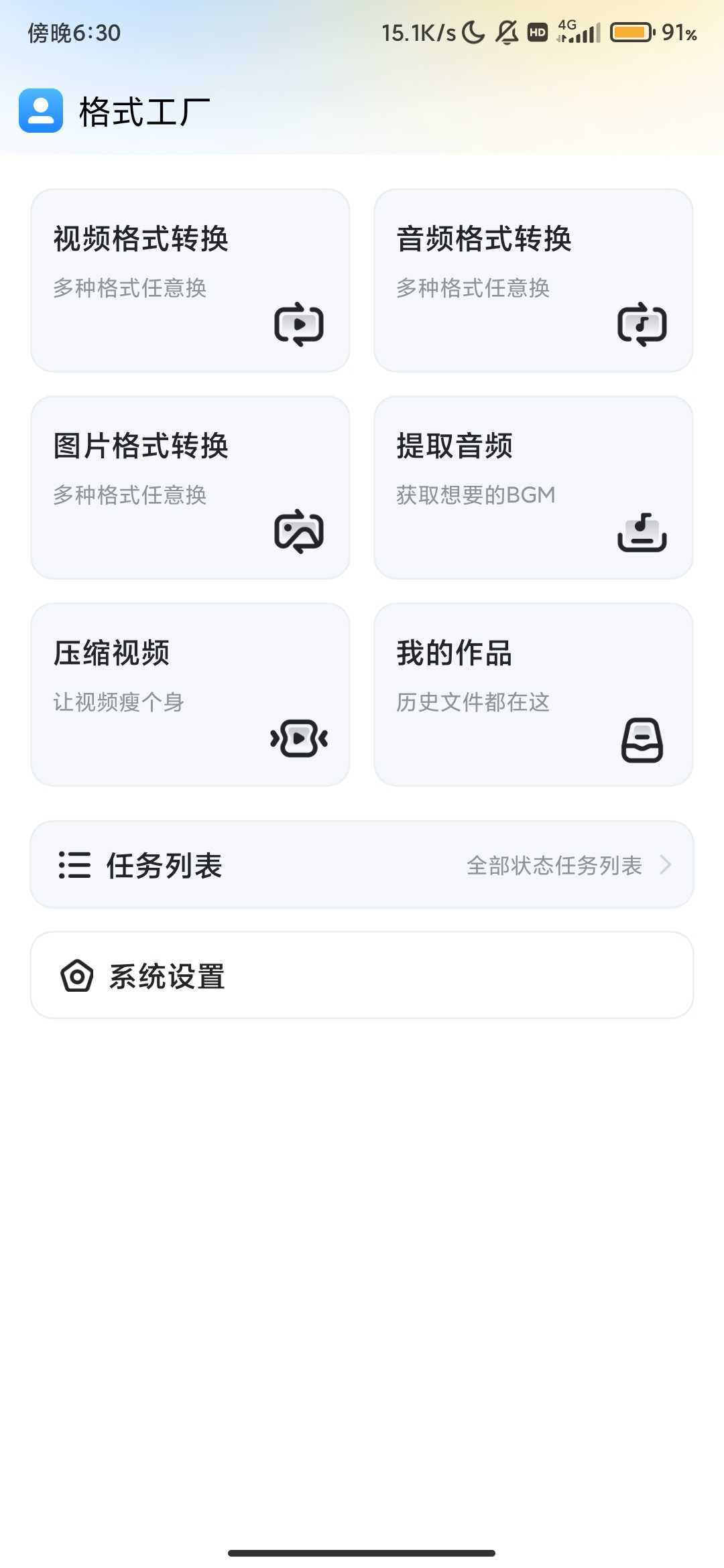Open the profile avatar icon
Screen dimensions: 724x1568
click(x=41, y=111)
